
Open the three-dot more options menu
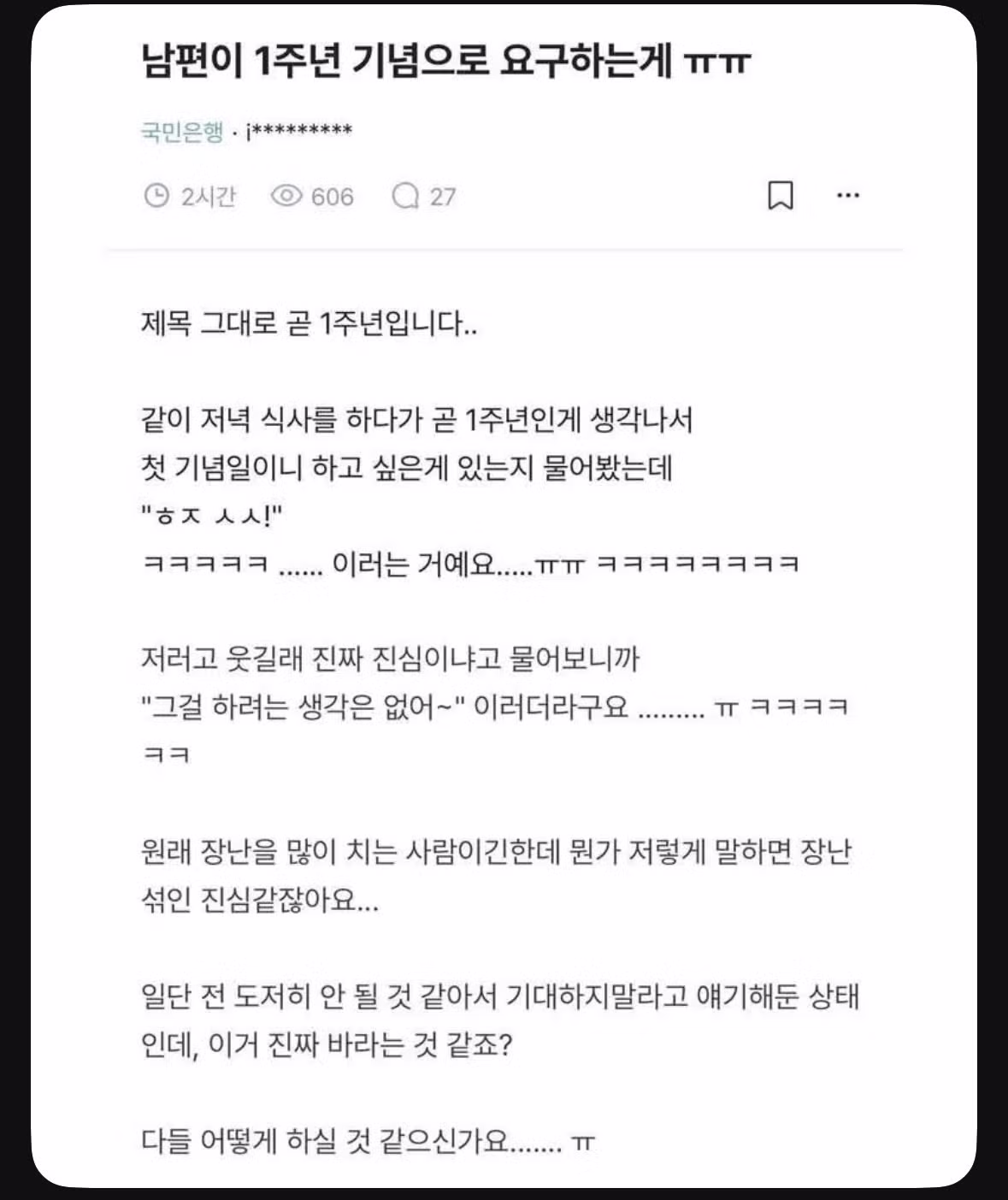tap(847, 196)
